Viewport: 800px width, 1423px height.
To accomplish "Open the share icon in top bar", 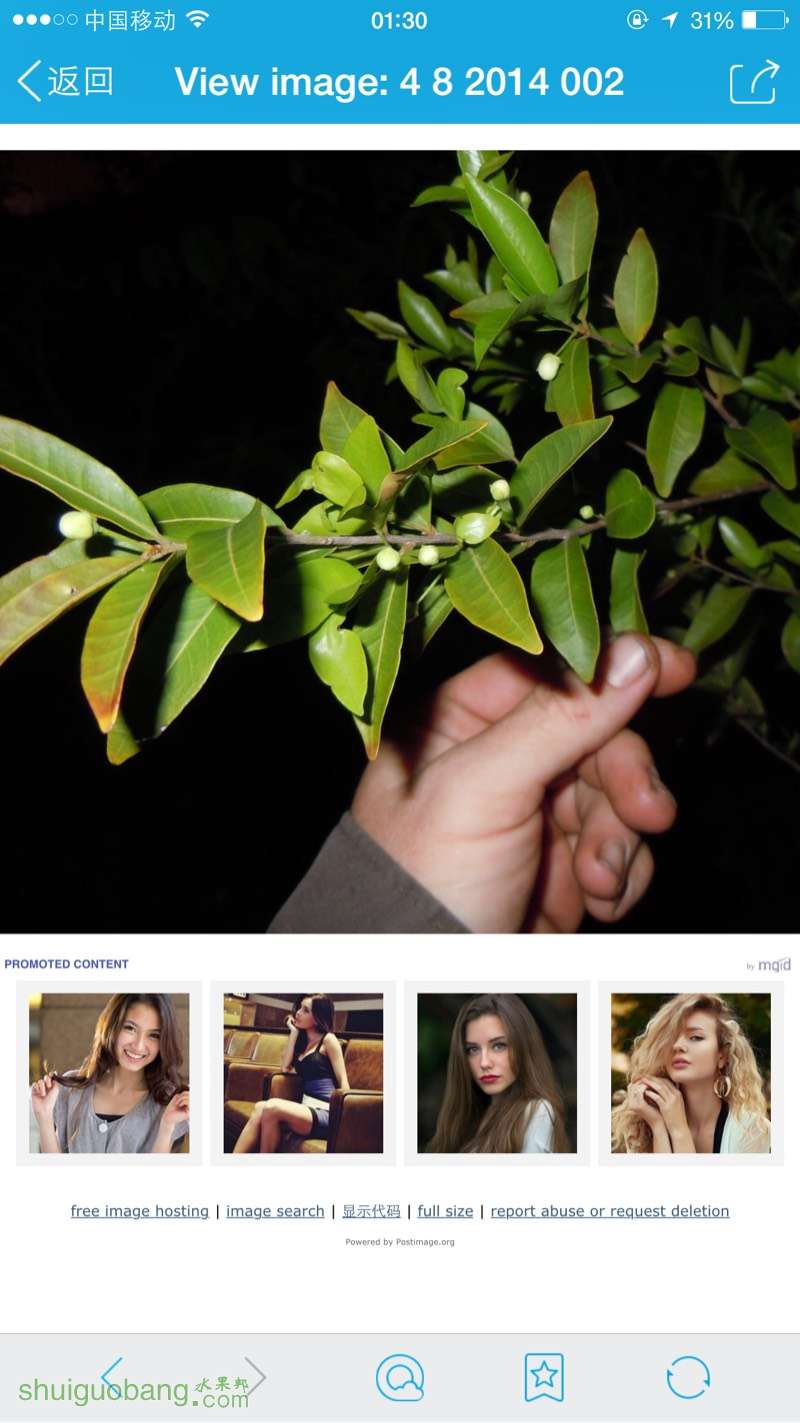I will (x=754, y=81).
